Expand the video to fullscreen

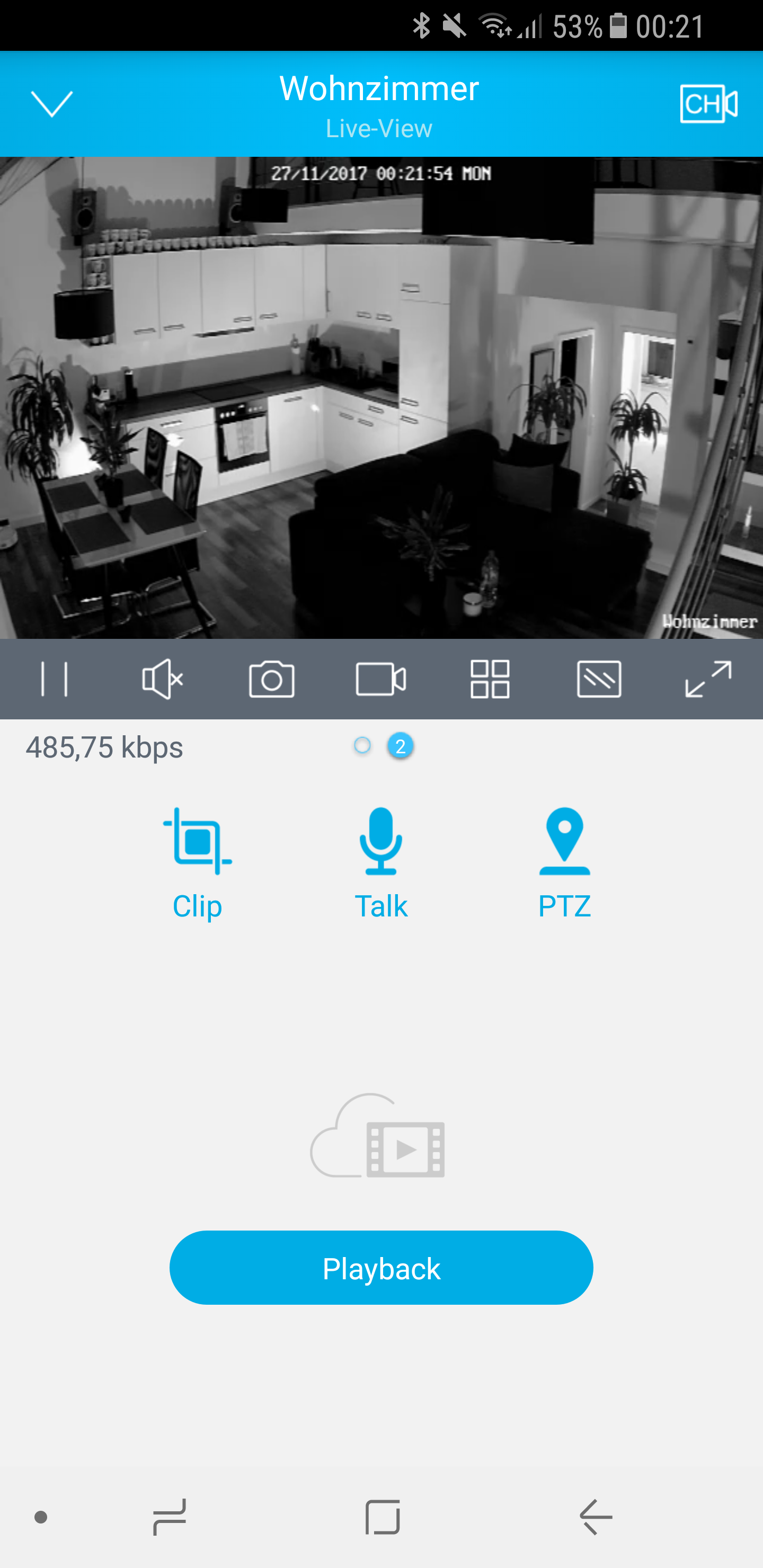[707, 679]
